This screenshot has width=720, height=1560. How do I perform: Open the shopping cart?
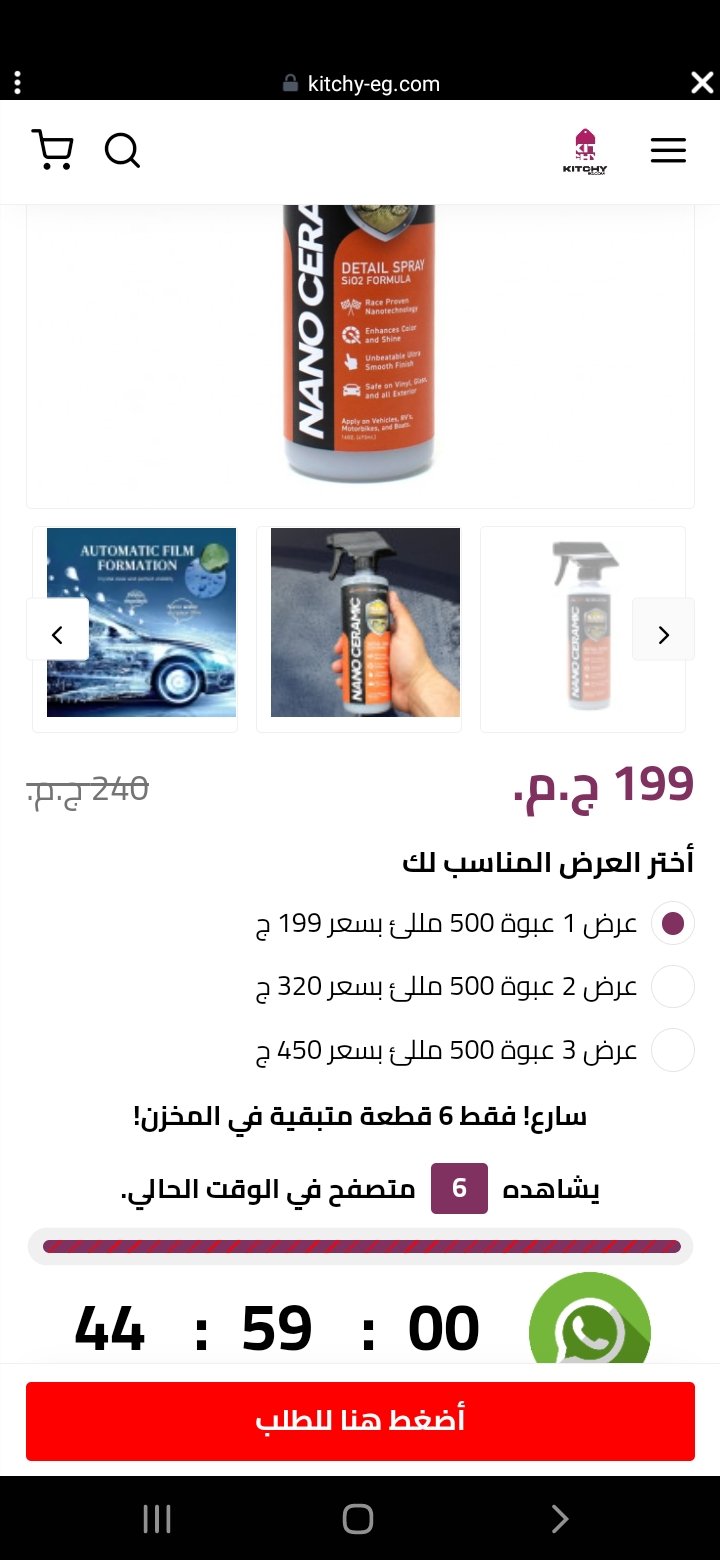54,148
